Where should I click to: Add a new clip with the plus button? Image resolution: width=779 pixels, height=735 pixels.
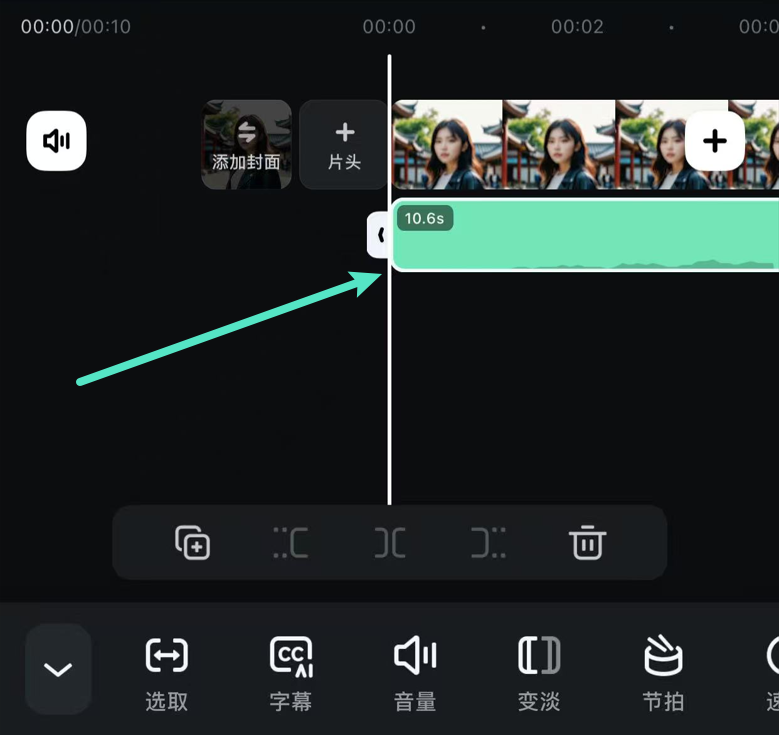pyautogui.click(x=714, y=141)
